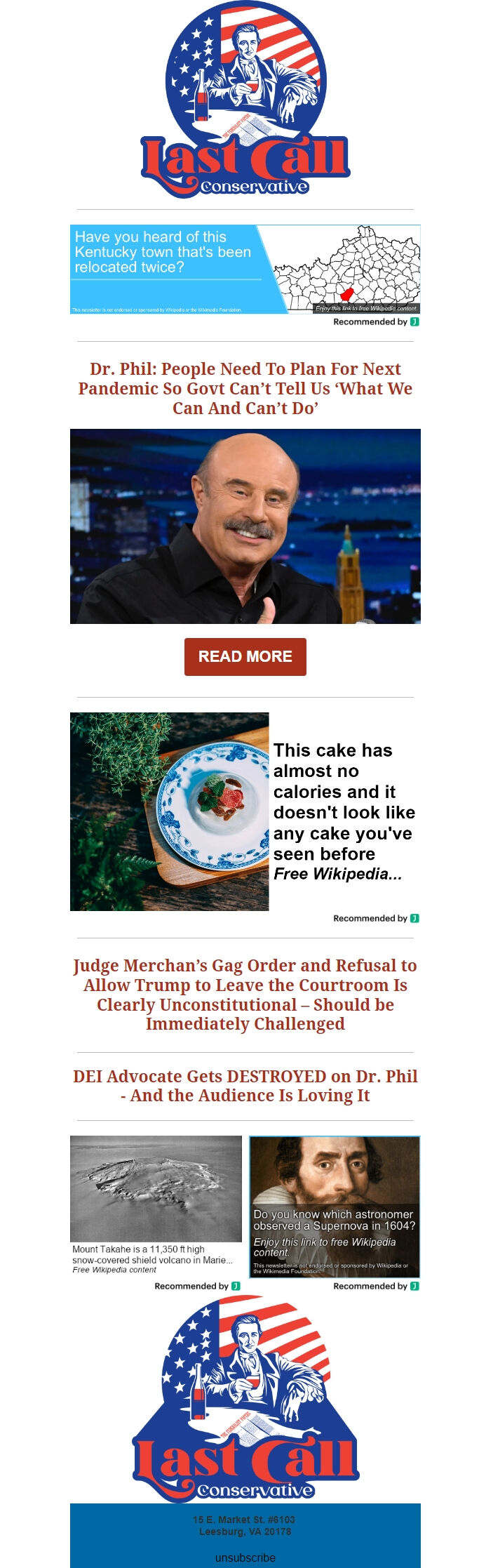The image size is (479, 1568).
Task: Open the Kentucky town relocated twice banner
Action: (245, 269)
